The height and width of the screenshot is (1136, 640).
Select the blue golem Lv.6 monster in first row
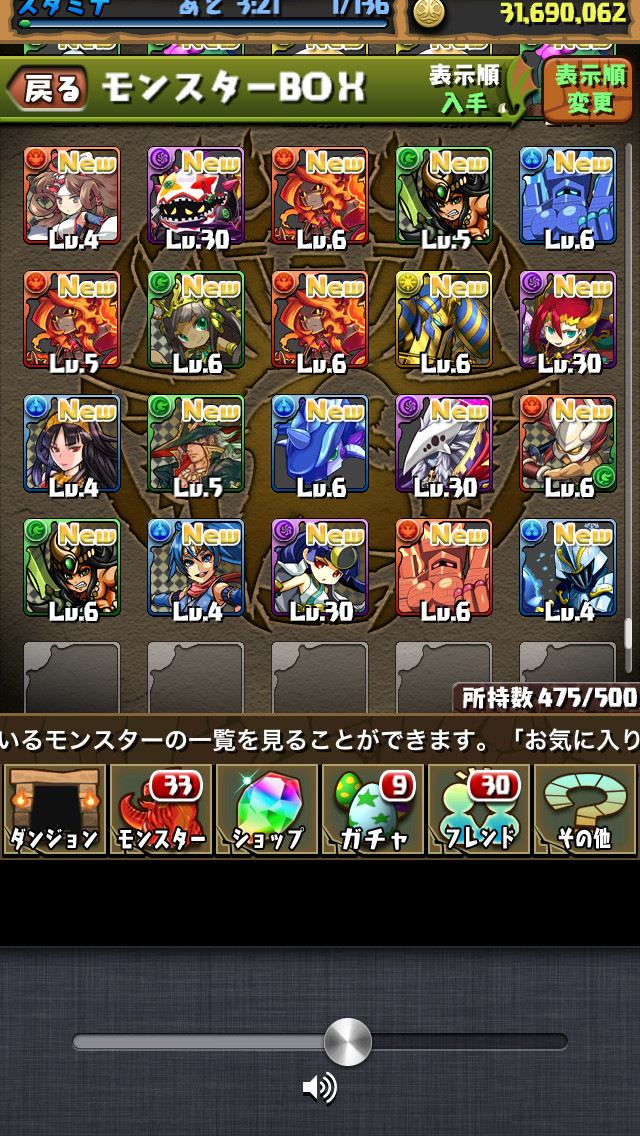click(x=567, y=196)
